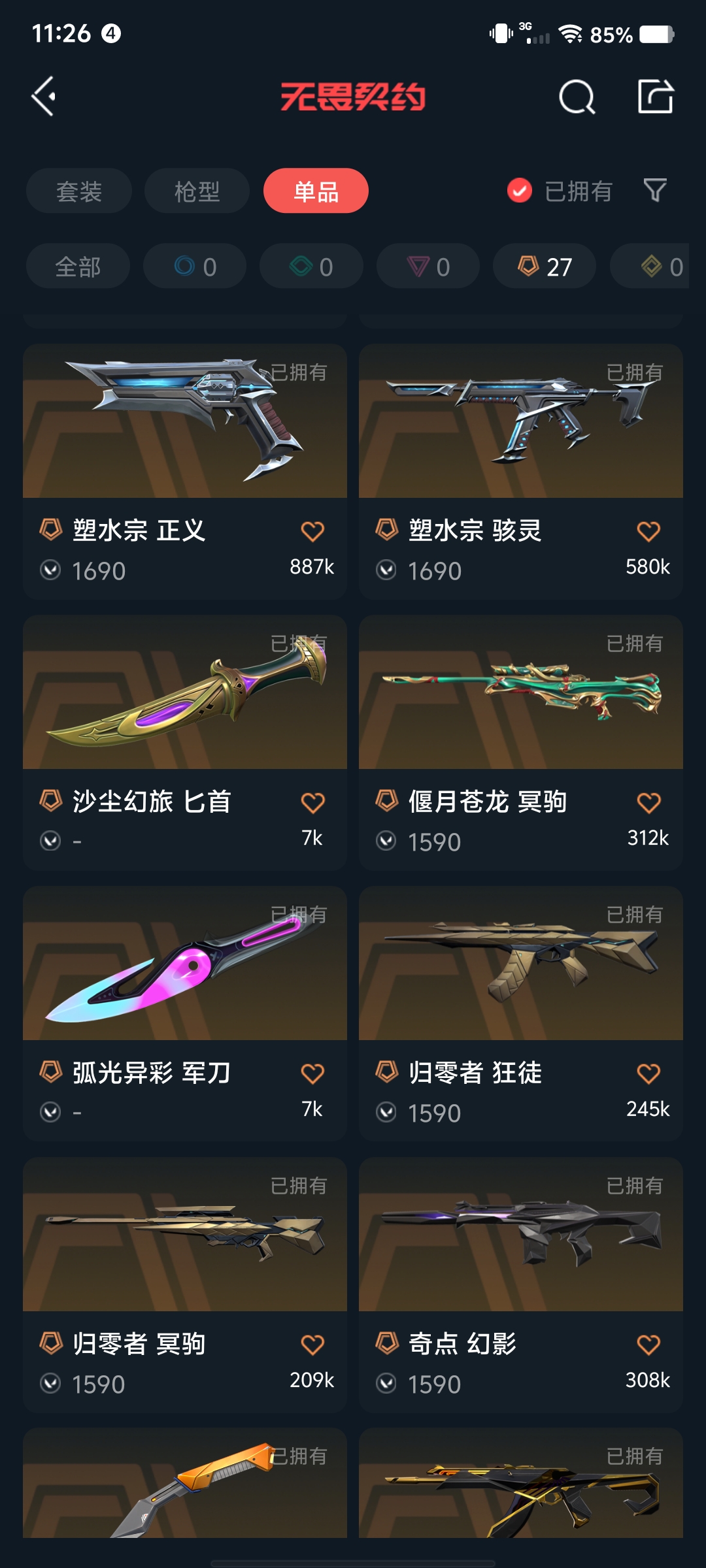Like the 偃月苍龙 冥驹 skin

[648, 802]
